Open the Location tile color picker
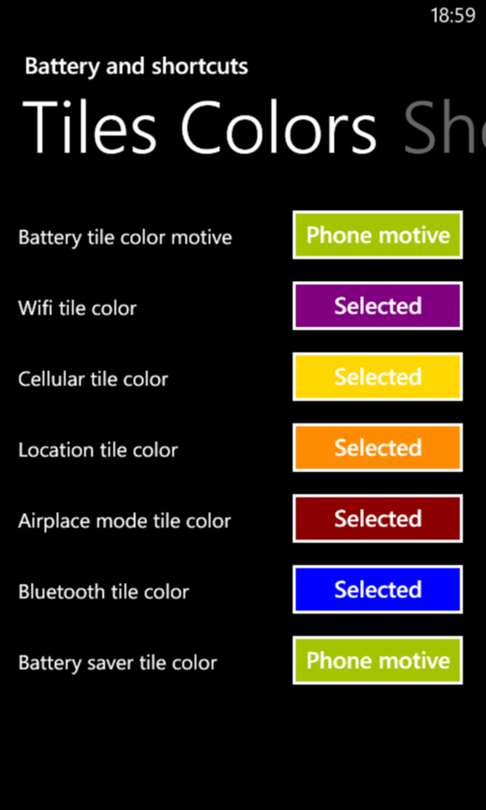The height and width of the screenshot is (810, 486). (x=378, y=447)
